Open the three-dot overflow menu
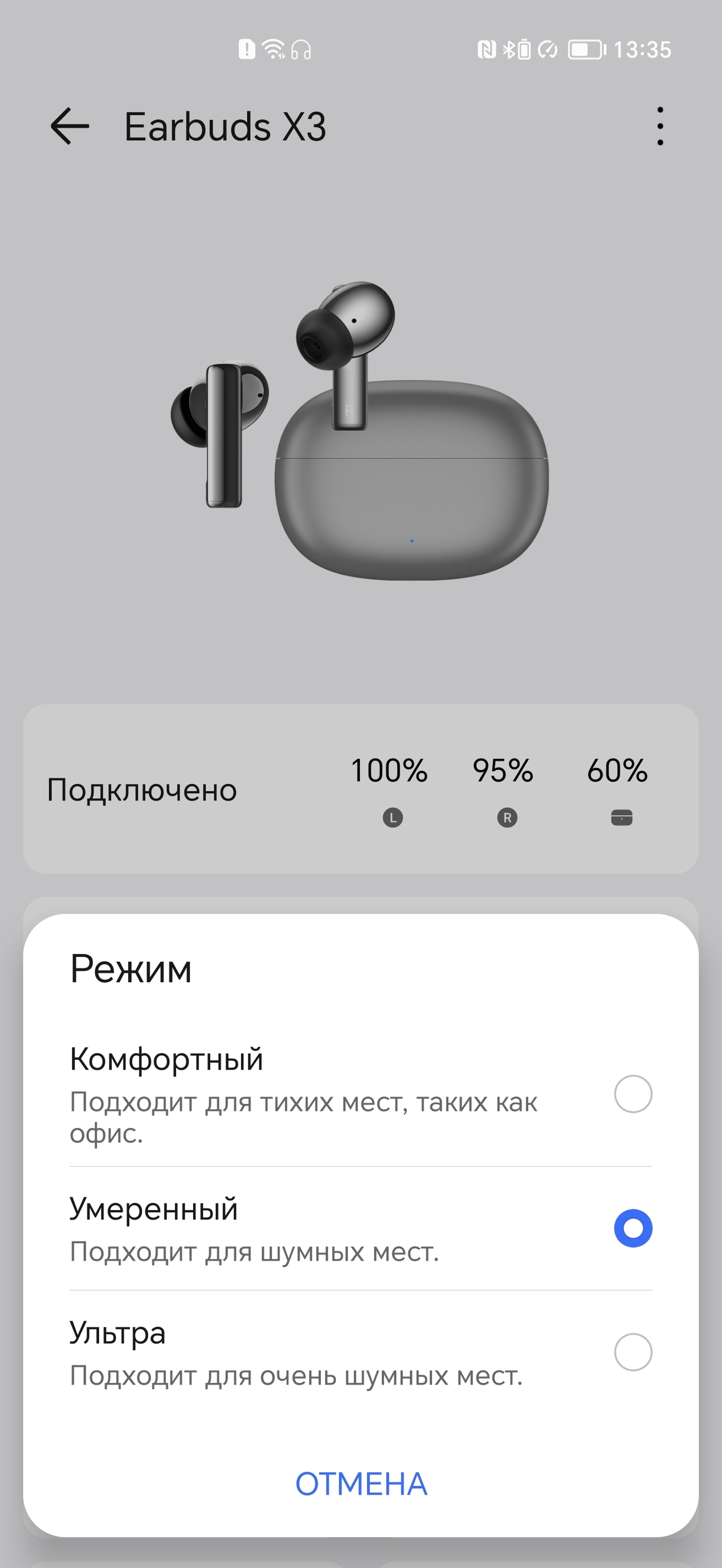This screenshot has height=1568, width=722. pos(660,126)
